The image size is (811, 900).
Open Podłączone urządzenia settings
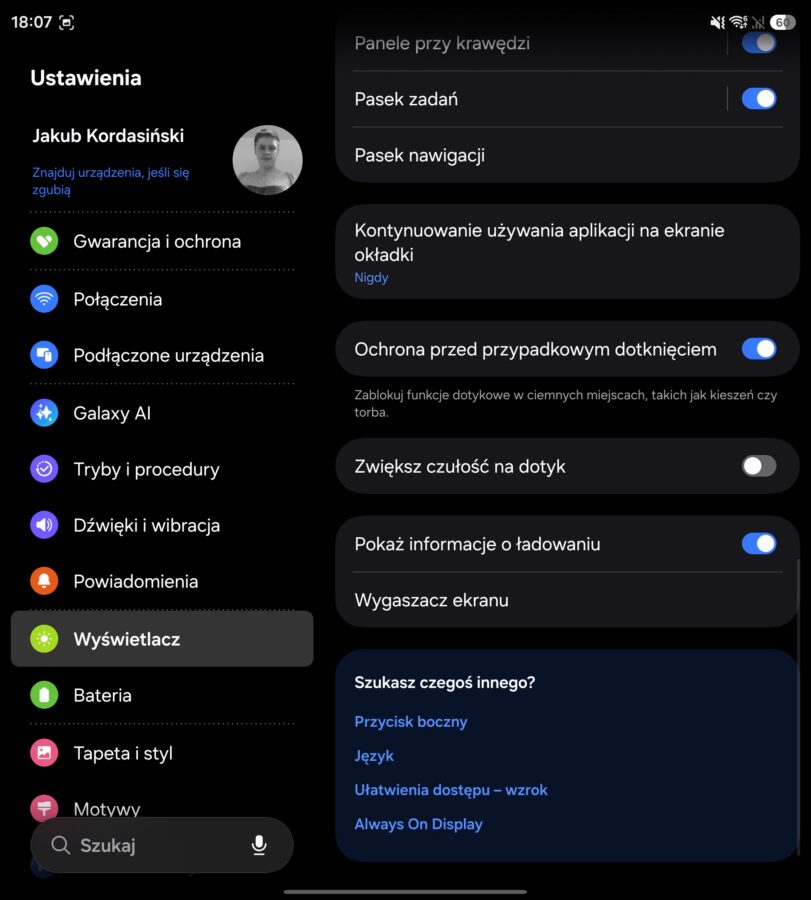[162, 355]
